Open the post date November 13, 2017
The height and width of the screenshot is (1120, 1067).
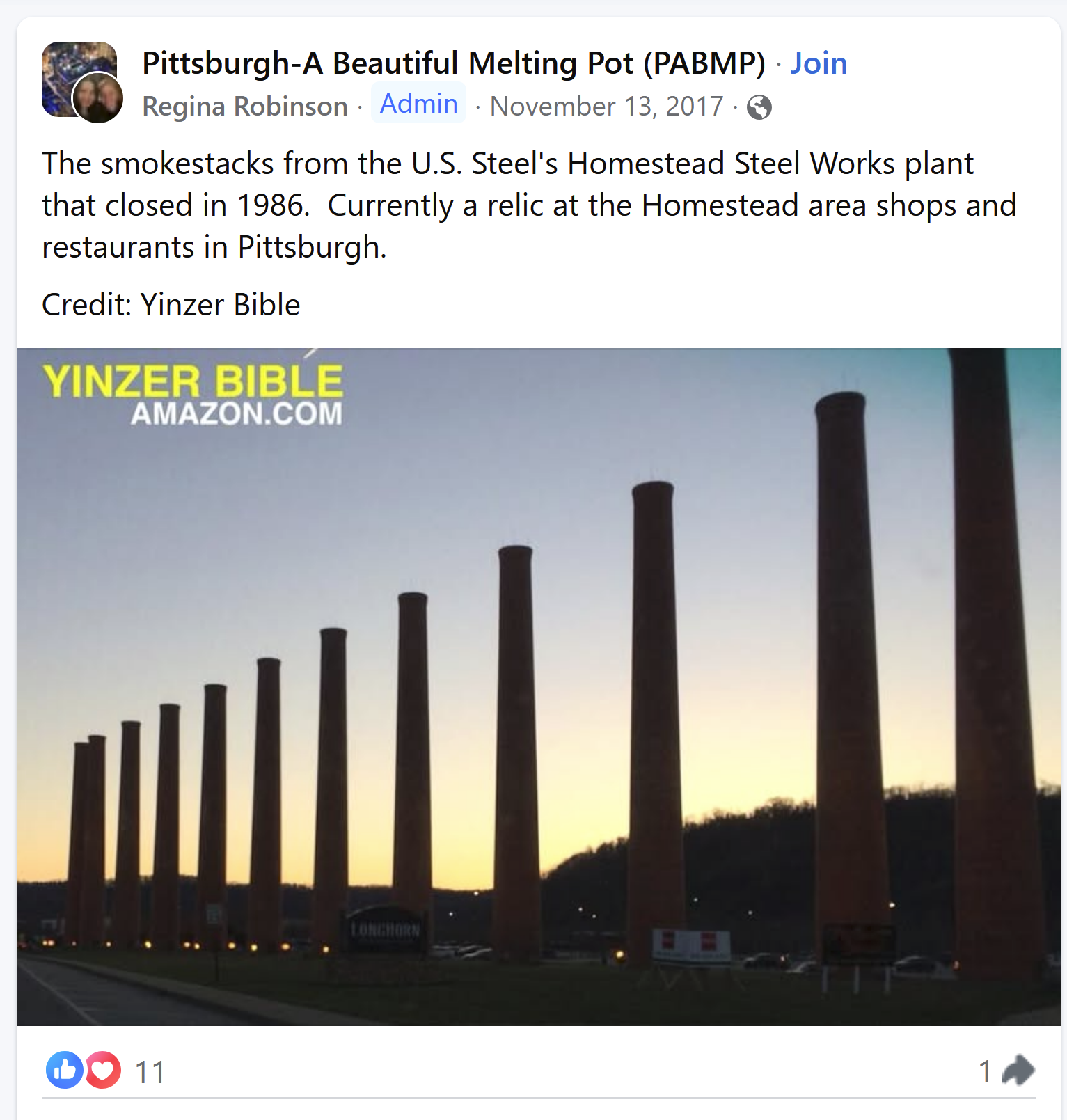[x=606, y=107]
